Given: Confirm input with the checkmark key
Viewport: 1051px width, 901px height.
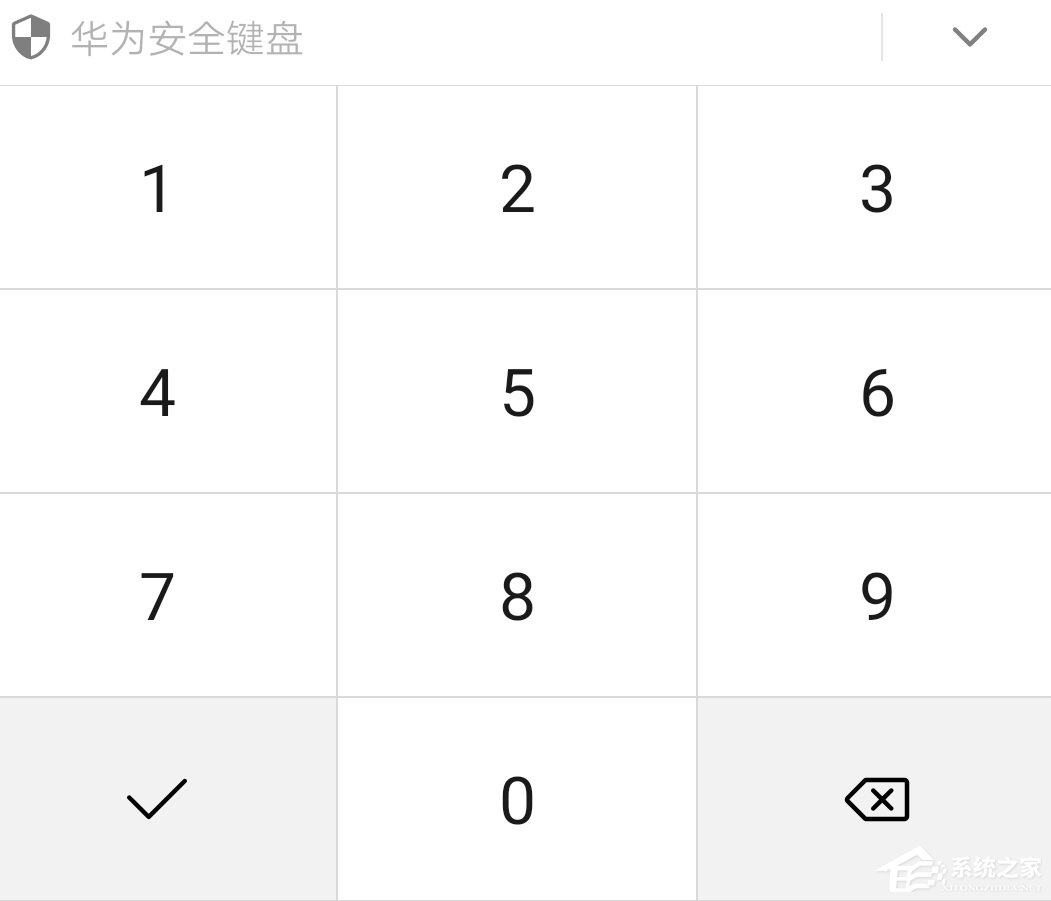Looking at the screenshot, I should pyautogui.click(x=157, y=800).
